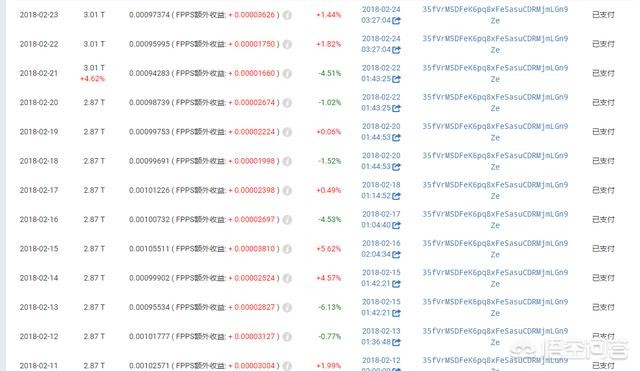Show info for the 2018-02-16 earnings
The width and height of the screenshot is (640, 371).
click(x=287, y=220)
